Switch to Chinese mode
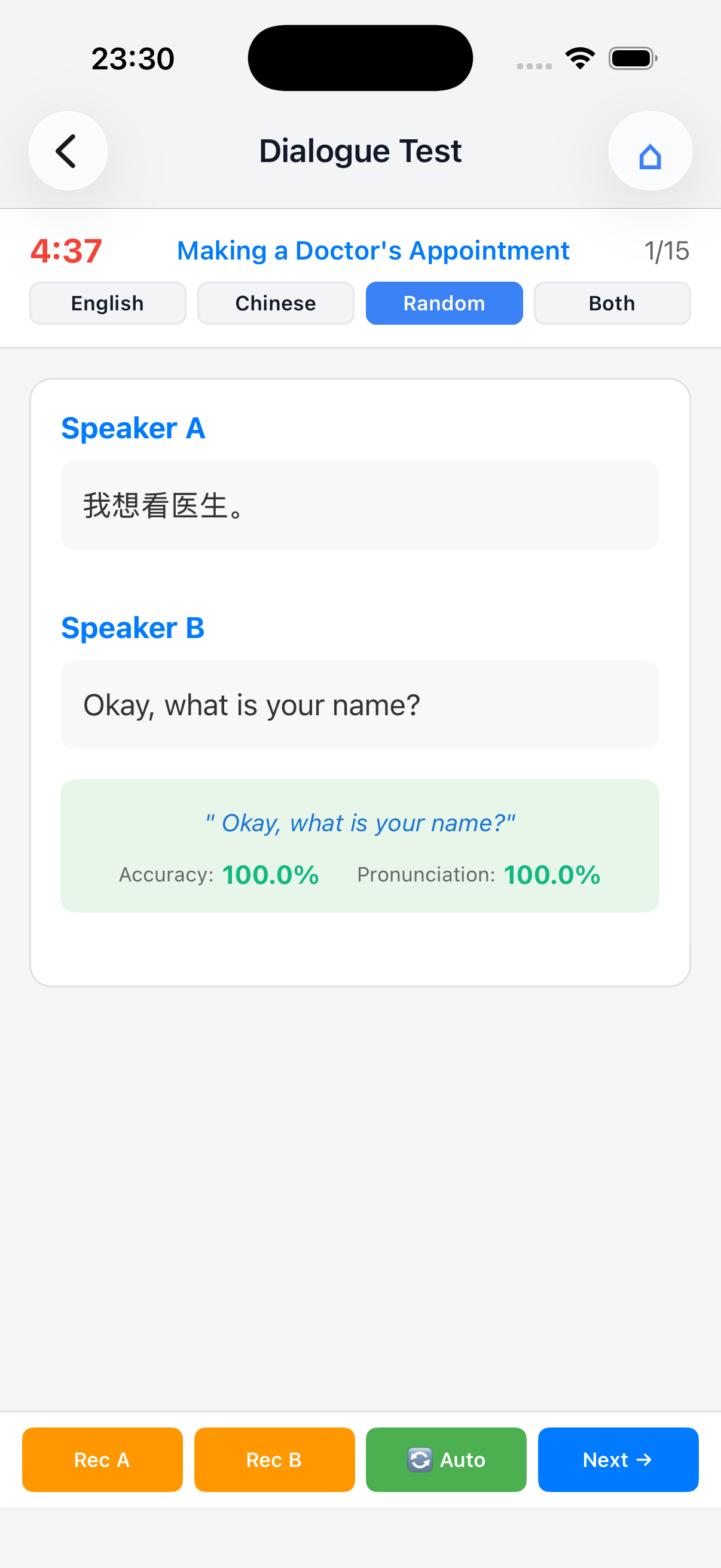Screen dimensions: 721x1568 coord(275,303)
